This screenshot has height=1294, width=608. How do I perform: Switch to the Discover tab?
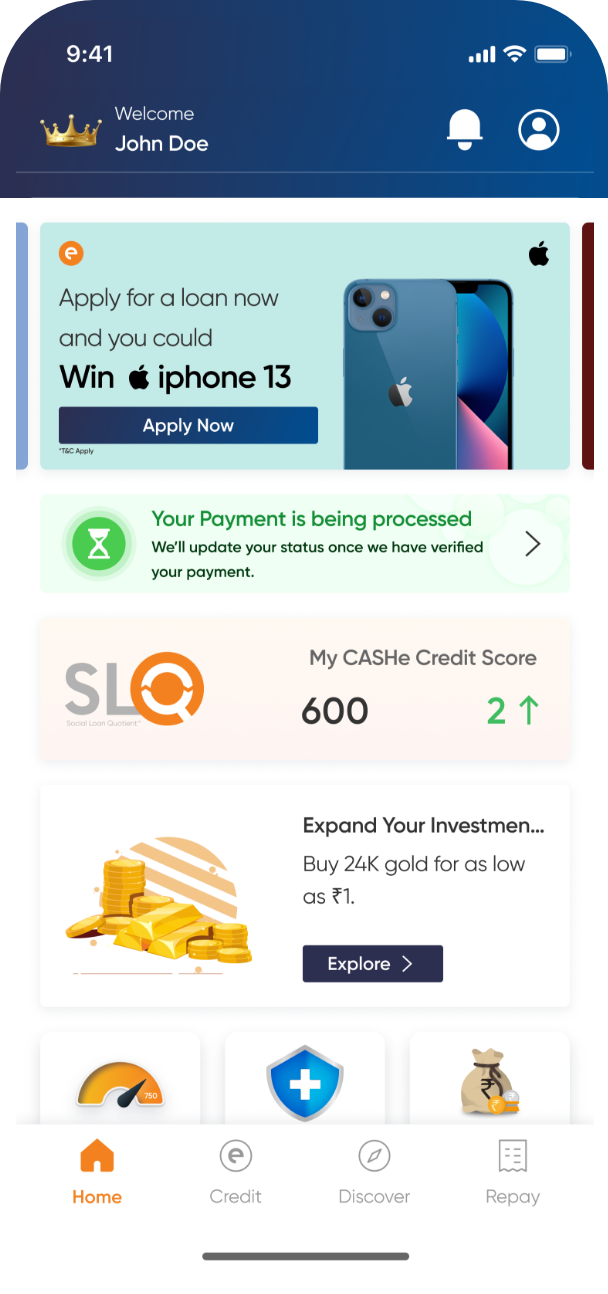tap(374, 1173)
